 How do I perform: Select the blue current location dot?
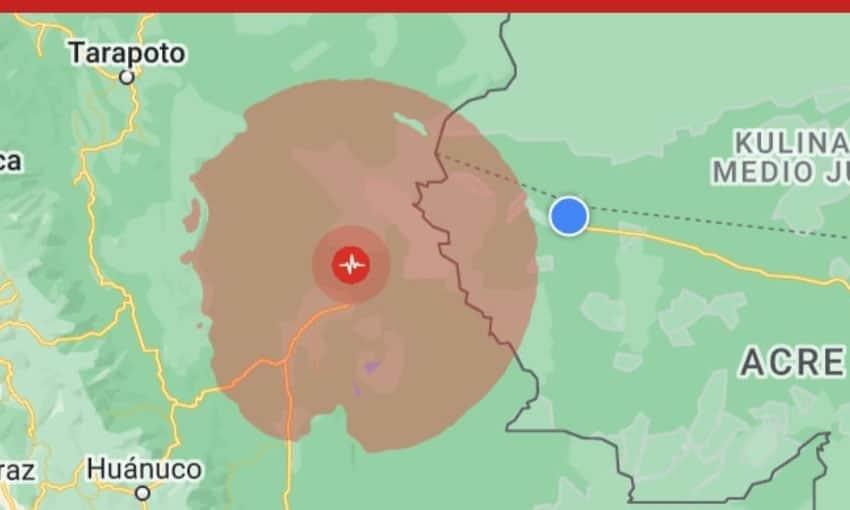(569, 216)
